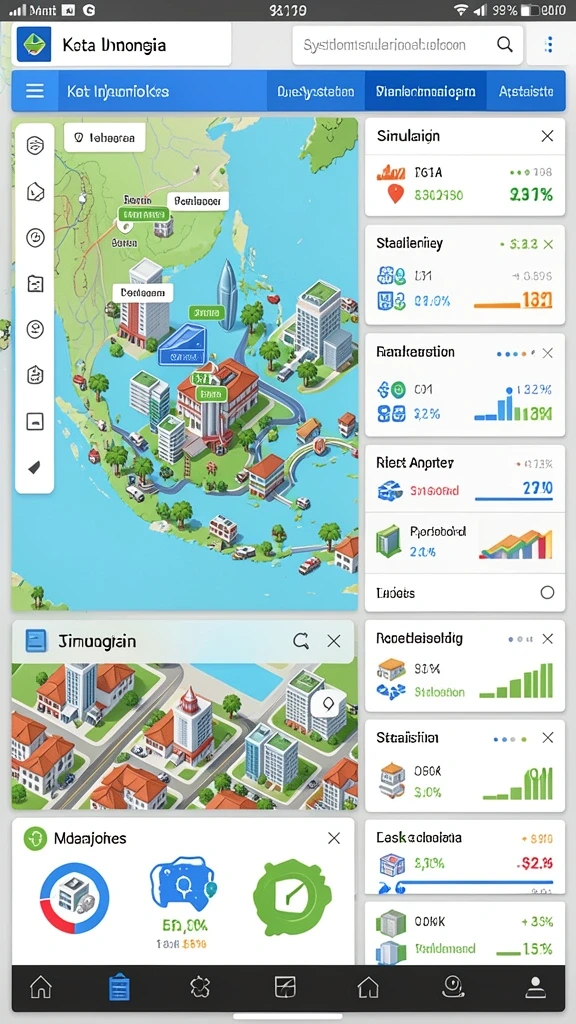This screenshot has width=576, height=1024.
Task: Refresh the Jimuogiain panel
Action: coord(300,641)
